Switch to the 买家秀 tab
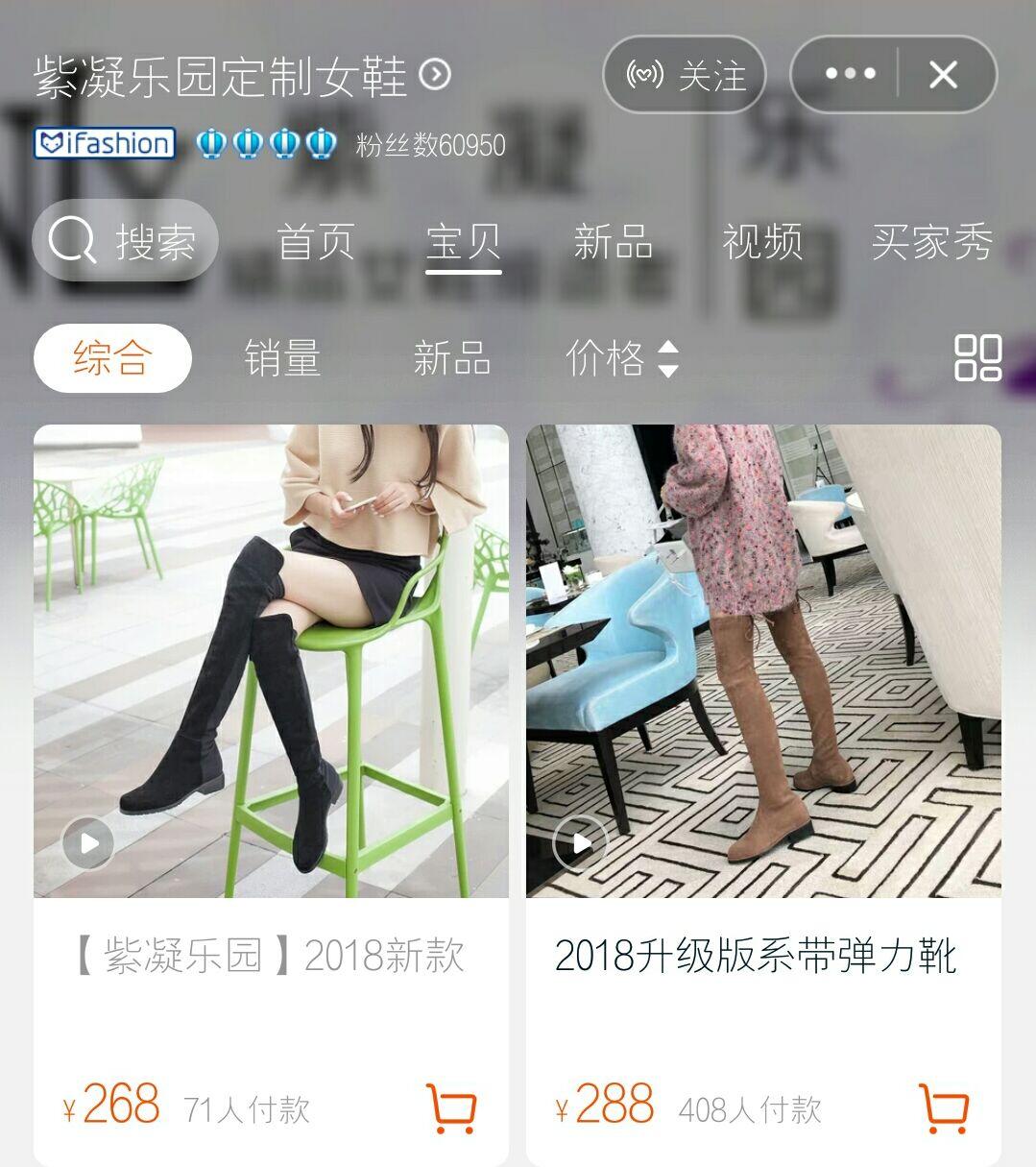This screenshot has width=1036, height=1167. pos(933,243)
